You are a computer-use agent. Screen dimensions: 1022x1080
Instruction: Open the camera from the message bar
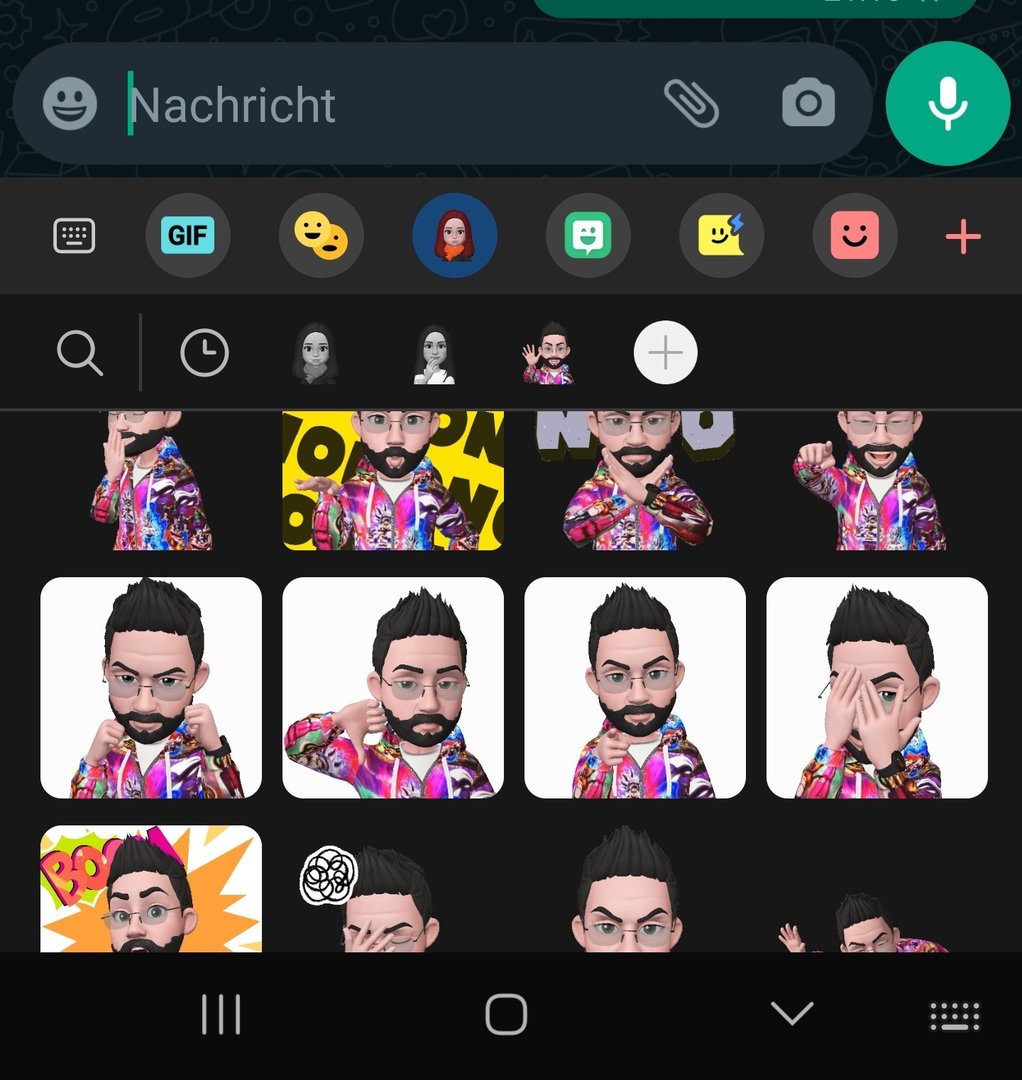pyautogui.click(x=808, y=104)
